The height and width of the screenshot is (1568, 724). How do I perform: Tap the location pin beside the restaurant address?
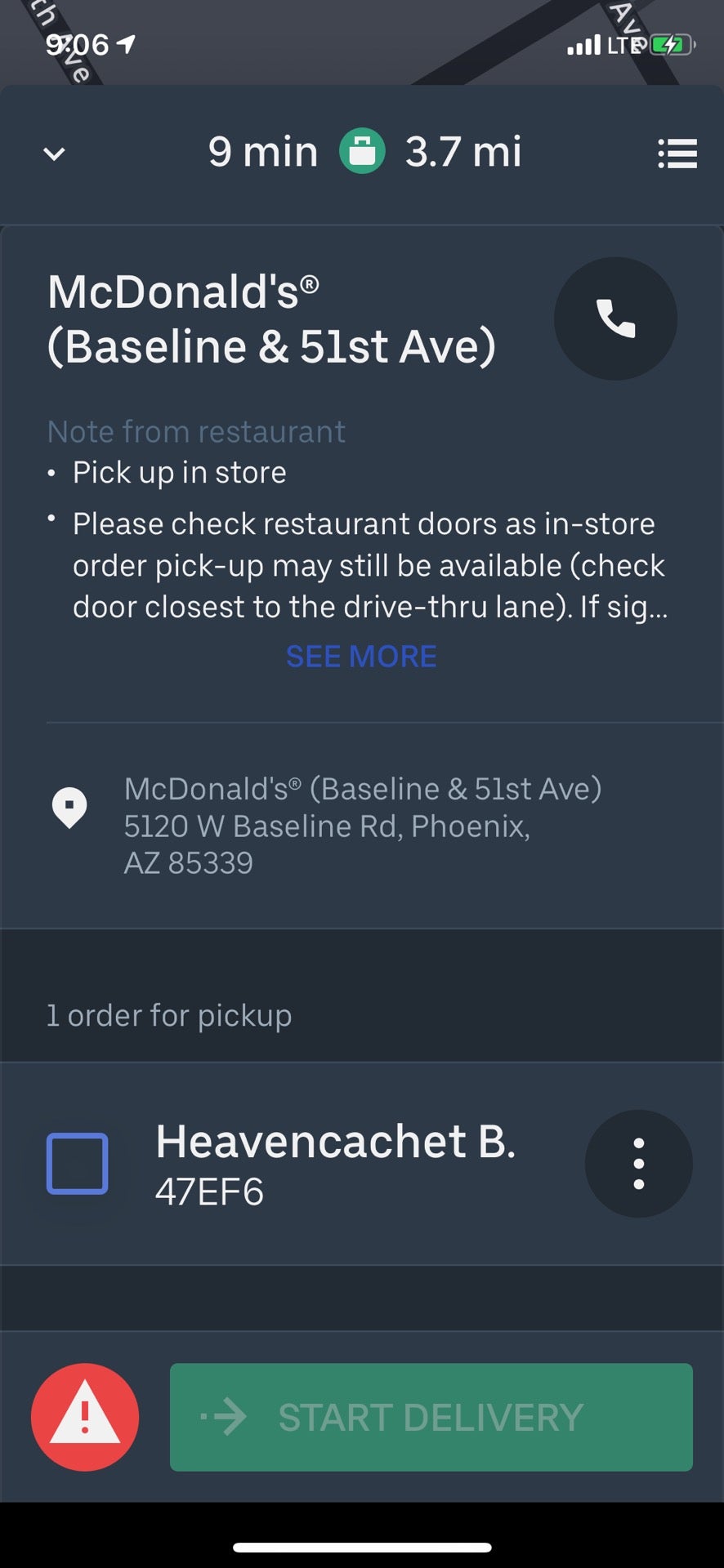coord(70,807)
